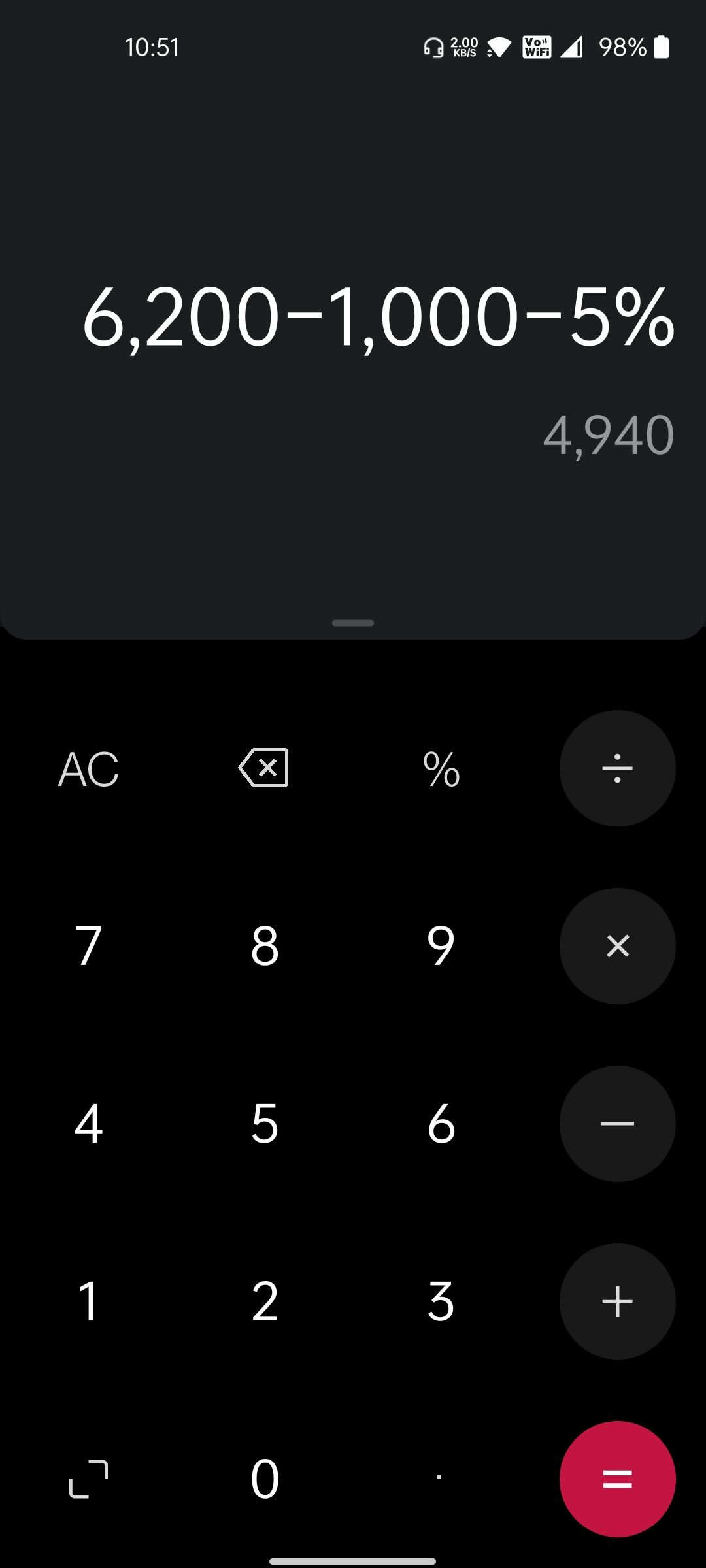
Task: Tap the 5 key on the keypad
Action: 264,1124
